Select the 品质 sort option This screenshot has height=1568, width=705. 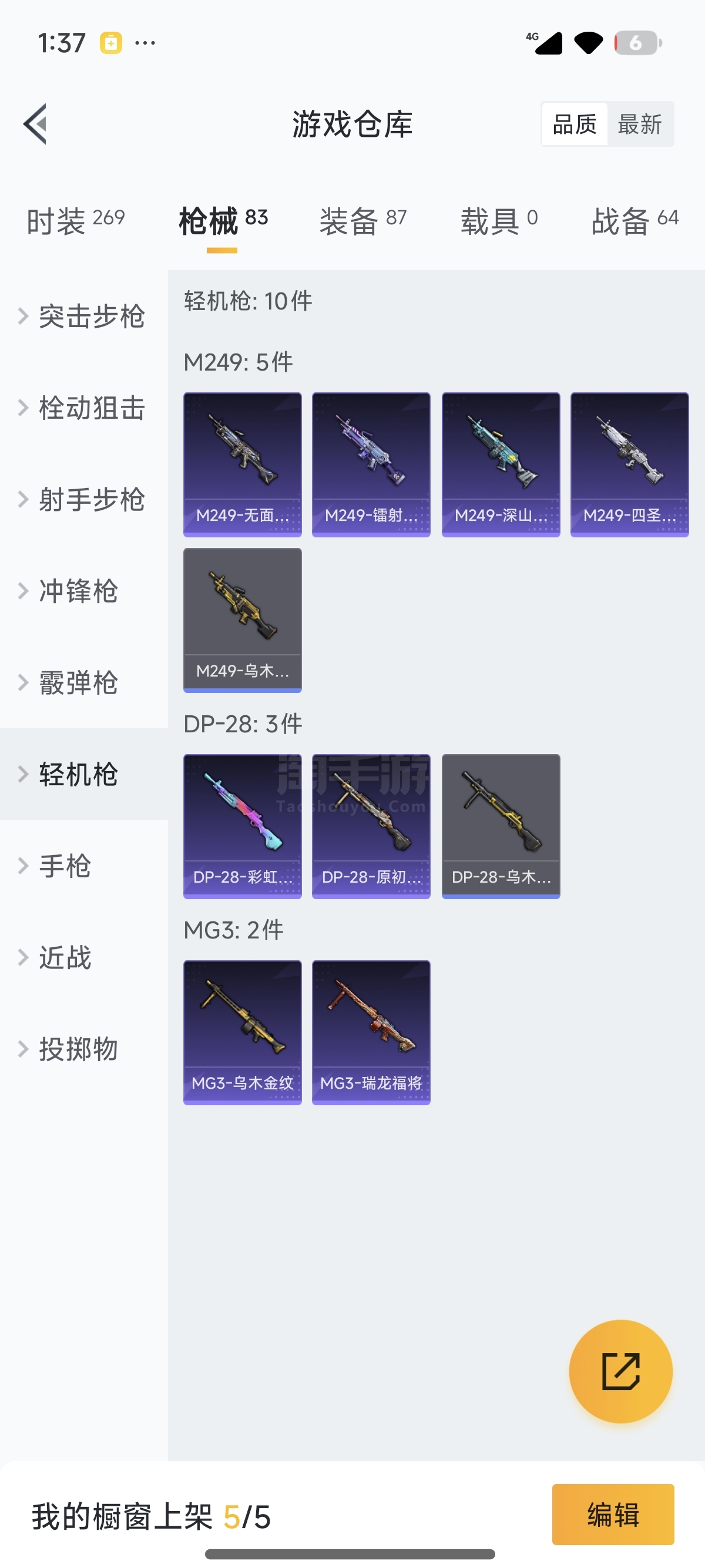pyautogui.click(x=574, y=124)
